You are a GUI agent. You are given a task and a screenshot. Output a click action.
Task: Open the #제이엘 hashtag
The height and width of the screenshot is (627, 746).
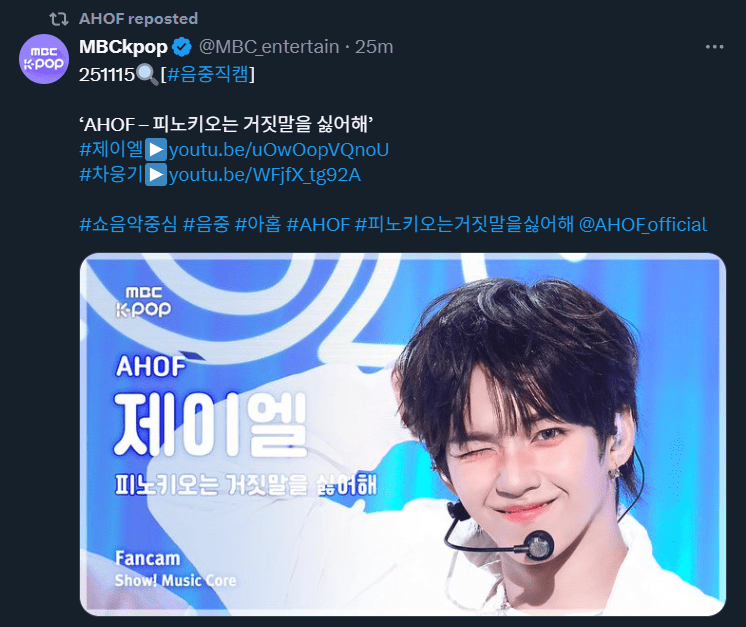tap(110, 150)
